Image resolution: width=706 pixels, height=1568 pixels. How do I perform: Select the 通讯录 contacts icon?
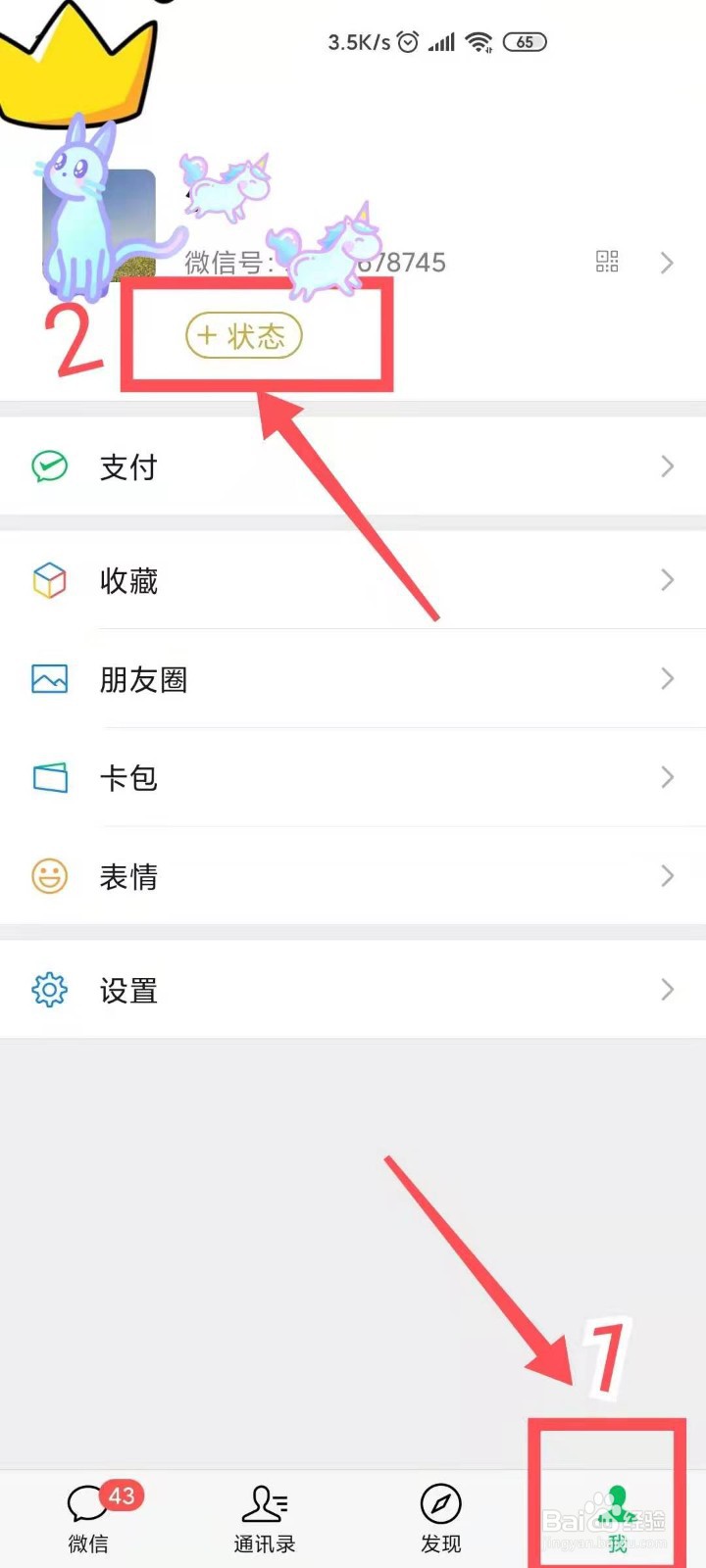pos(265,1504)
